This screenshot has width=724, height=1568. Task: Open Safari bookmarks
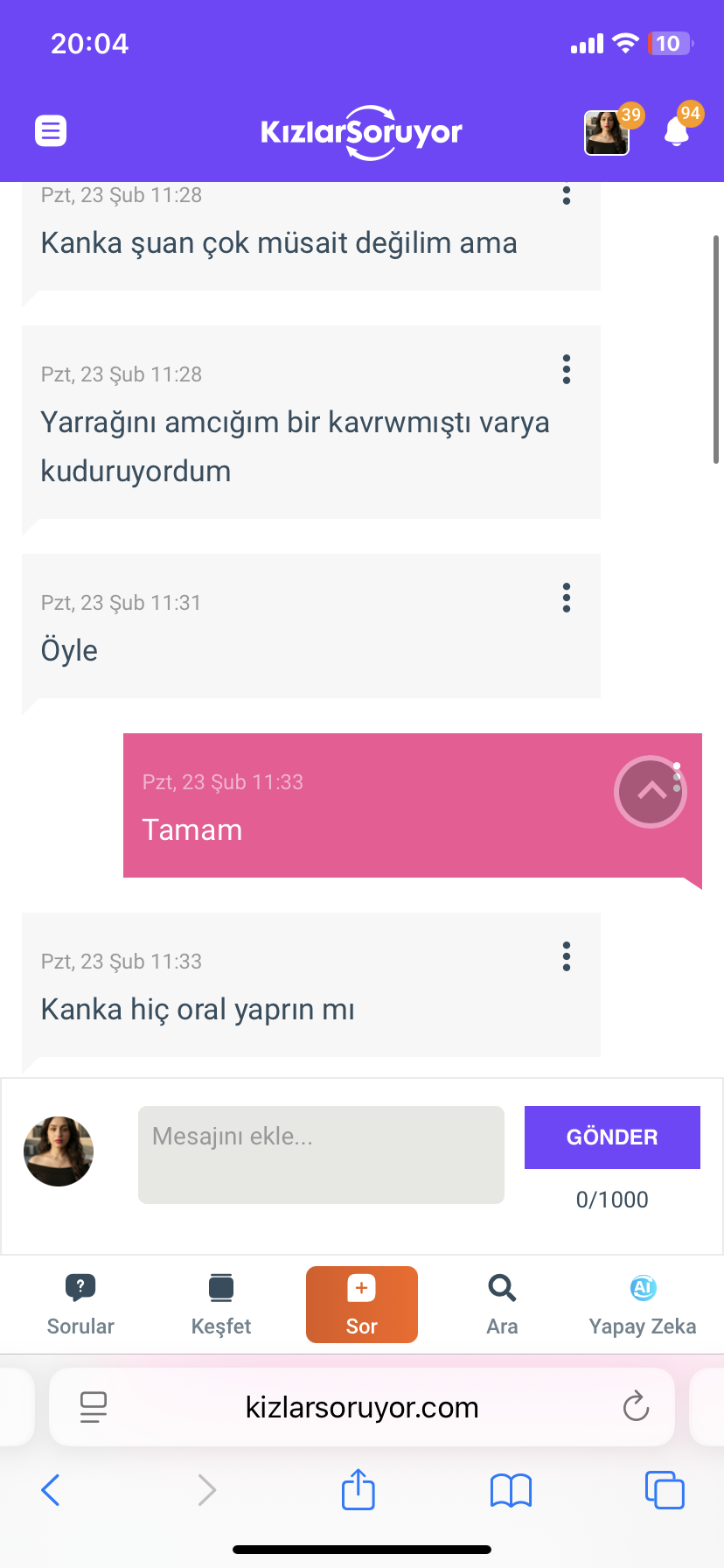click(x=511, y=1489)
